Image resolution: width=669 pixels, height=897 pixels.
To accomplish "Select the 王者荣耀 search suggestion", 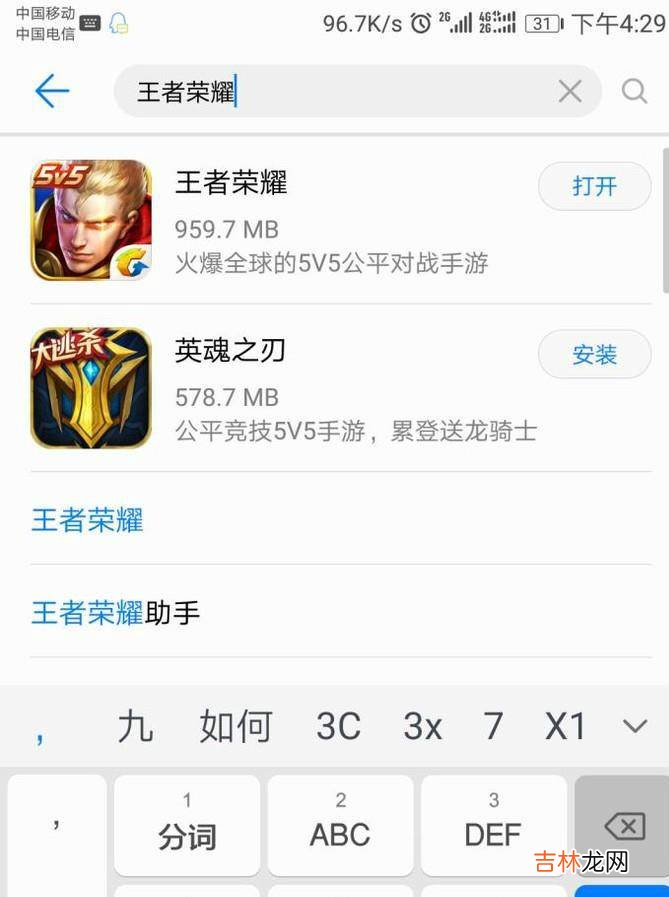I will (x=87, y=520).
